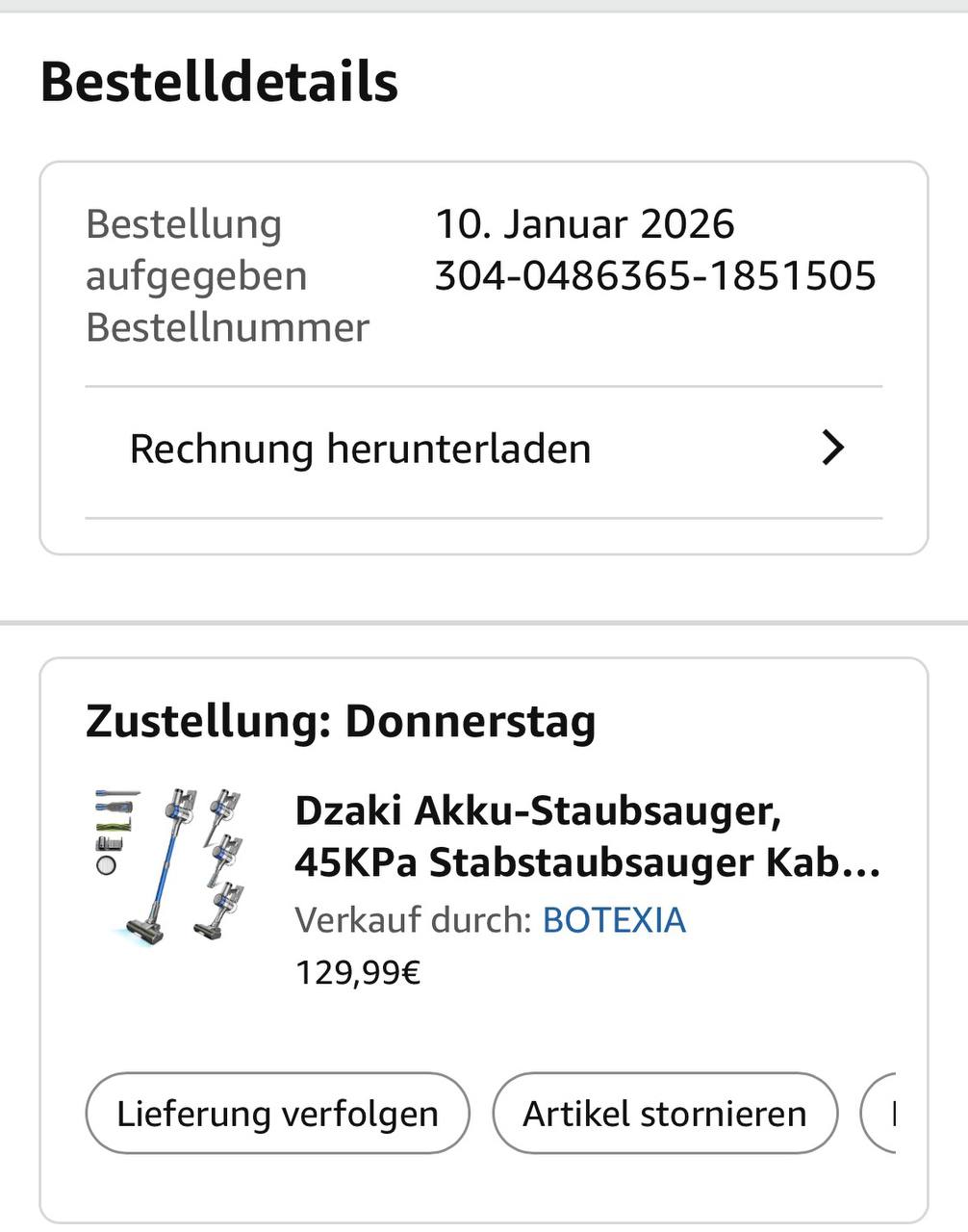This screenshot has width=968, height=1232.
Task: Open Rechnung herunterladen row
Action: [x=483, y=449]
